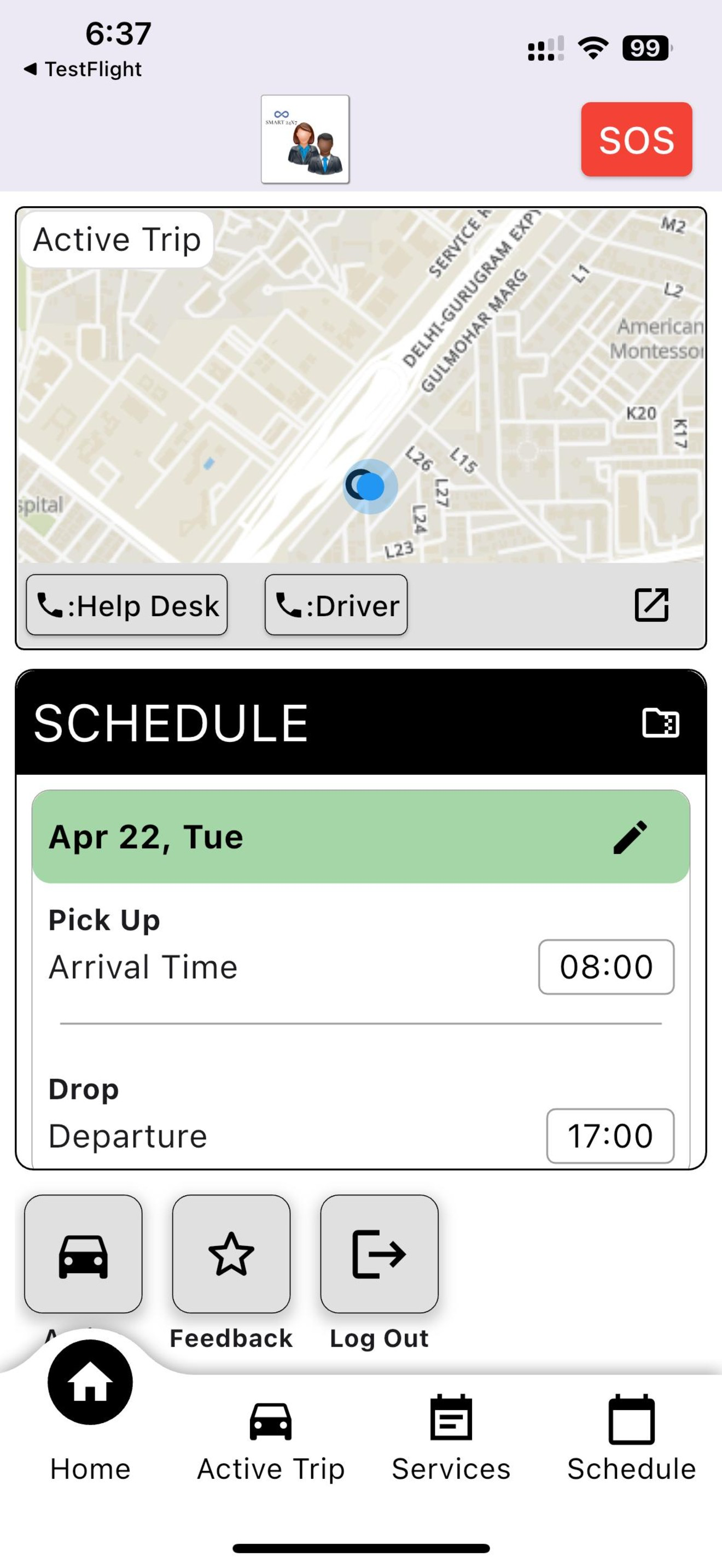Change the pick up arrival time 08:00

point(607,967)
